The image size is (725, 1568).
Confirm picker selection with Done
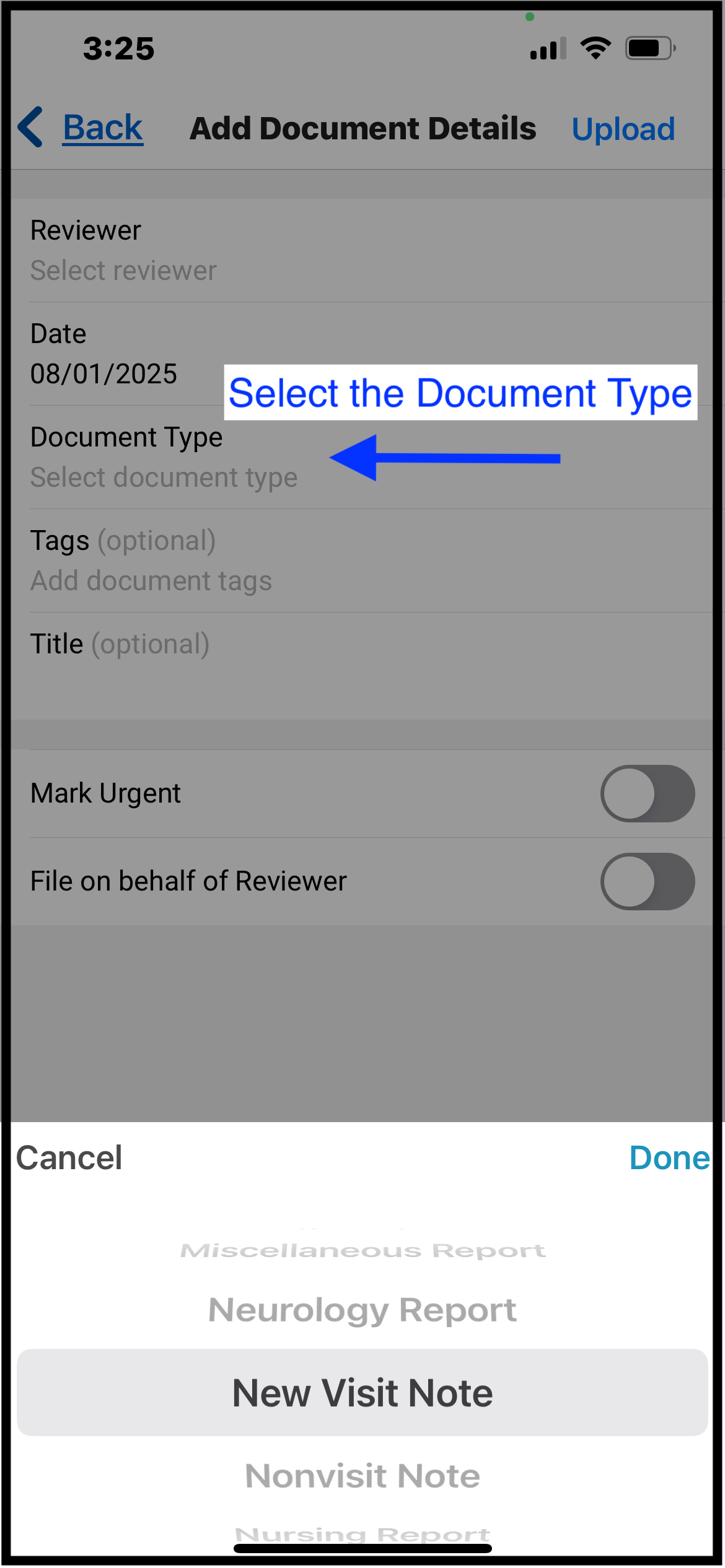669,1157
